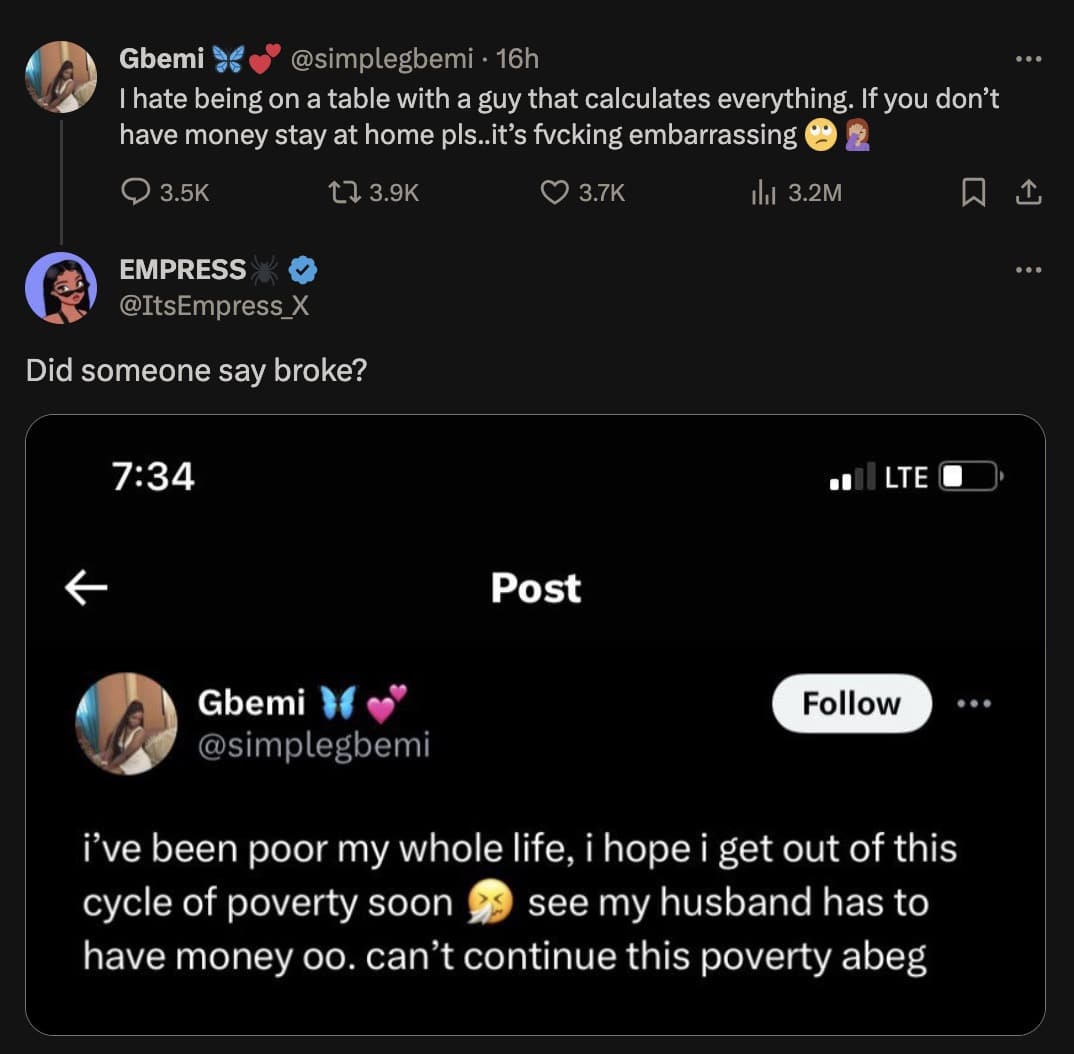
Task: Share Gbemi's tweet
Action: pos(1028,192)
